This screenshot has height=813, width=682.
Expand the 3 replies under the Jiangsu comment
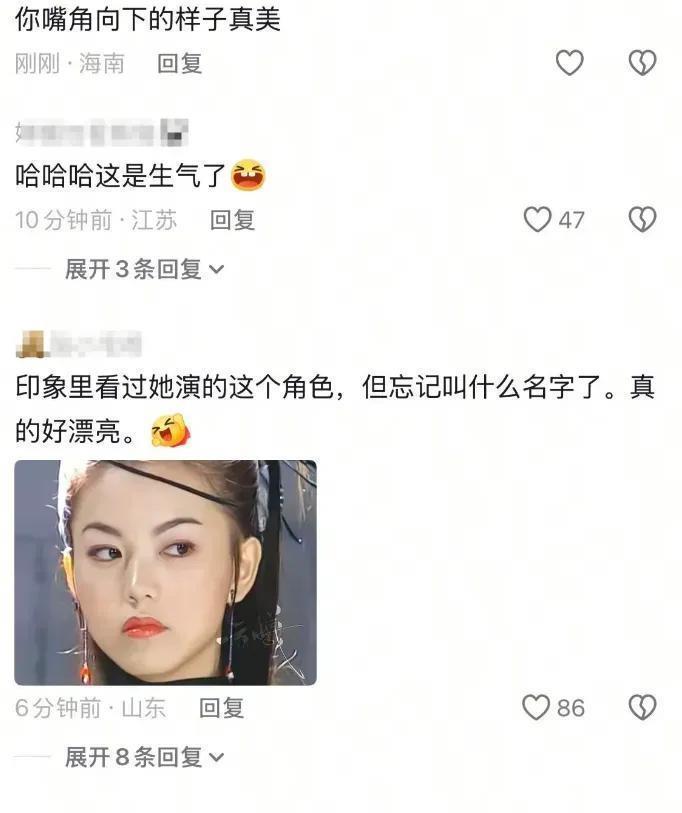tap(144, 269)
